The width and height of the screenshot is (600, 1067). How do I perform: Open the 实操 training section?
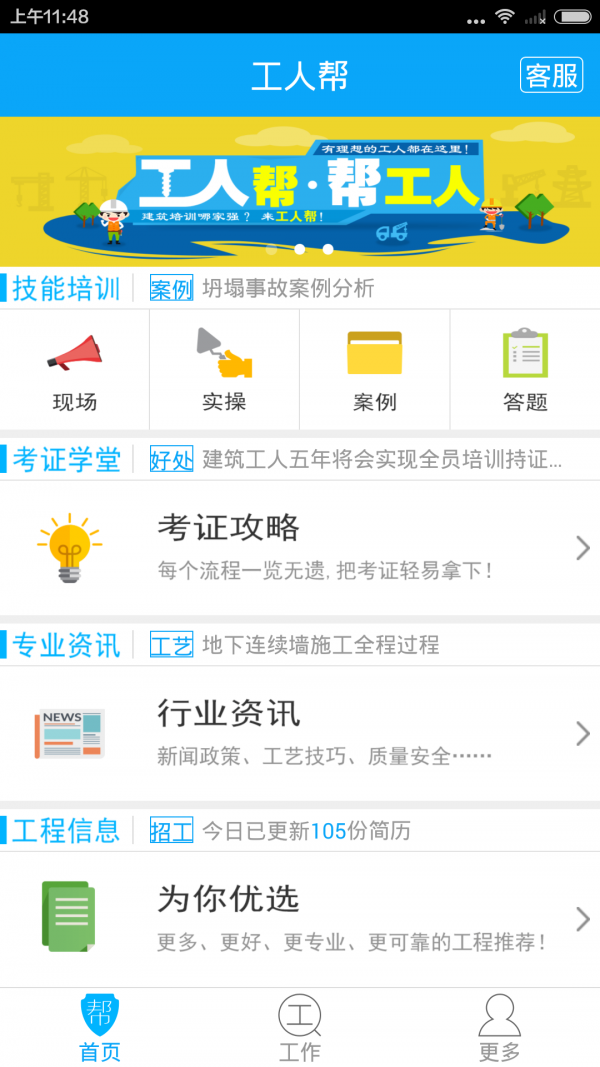pyautogui.click(x=224, y=370)
